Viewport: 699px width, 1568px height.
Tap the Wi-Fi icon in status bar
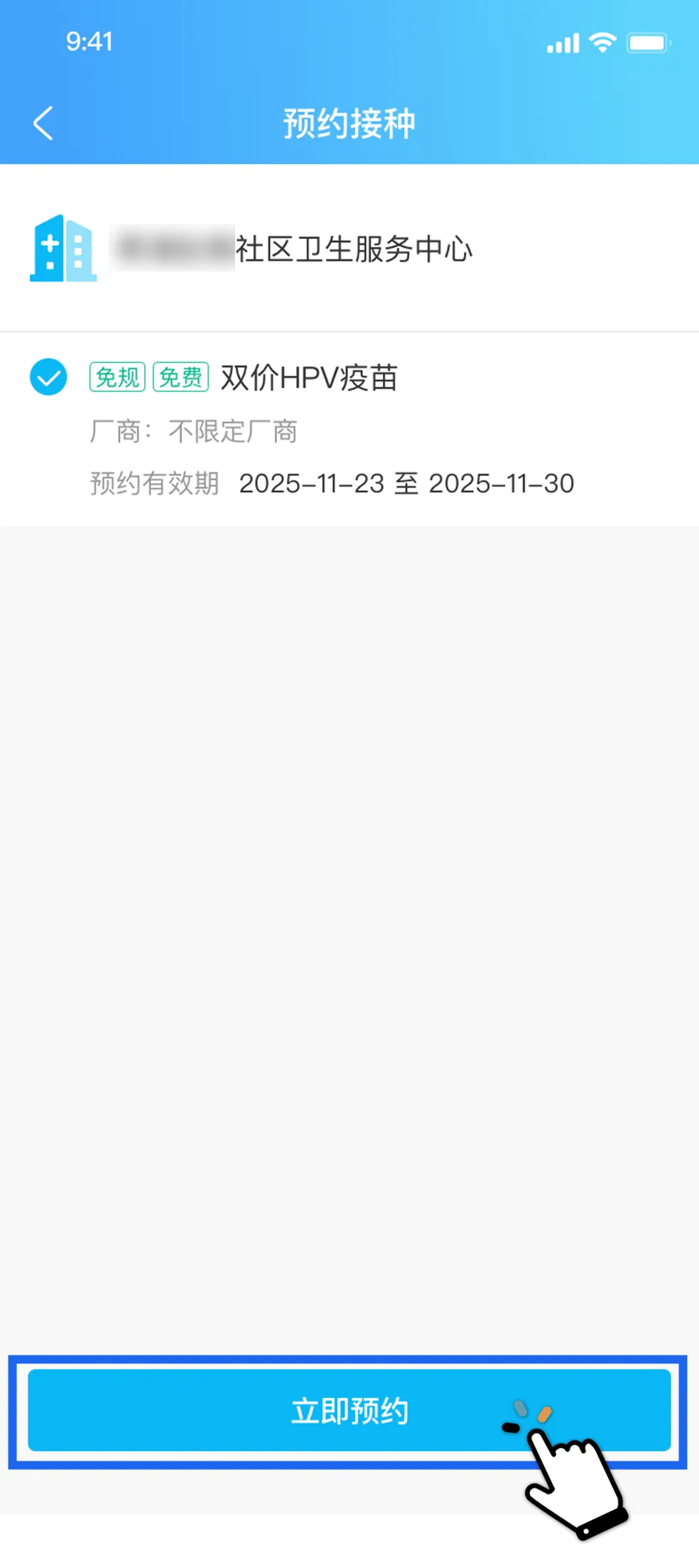pyautogui.click(x=601, y=43)
